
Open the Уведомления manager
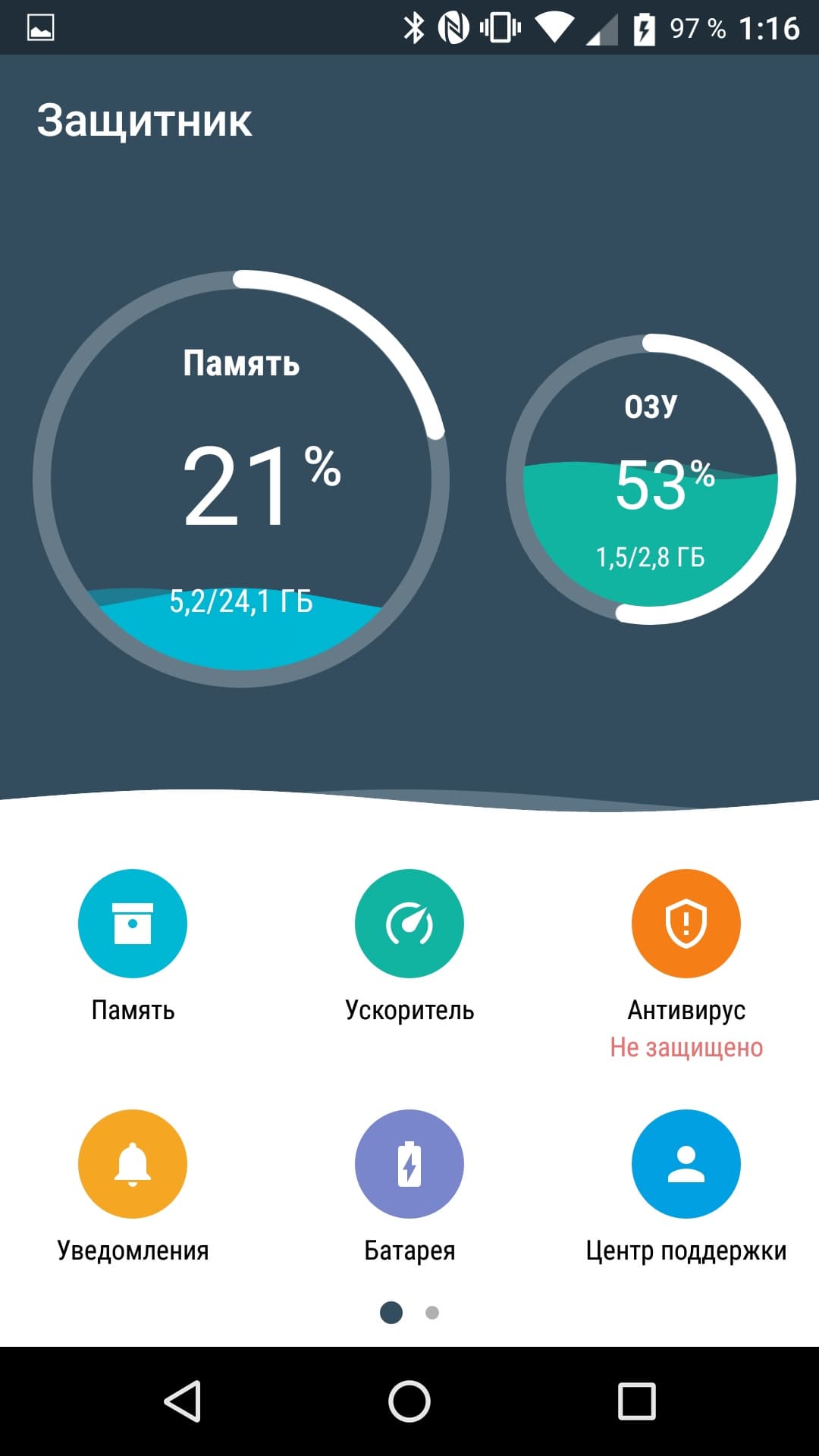133,1164
